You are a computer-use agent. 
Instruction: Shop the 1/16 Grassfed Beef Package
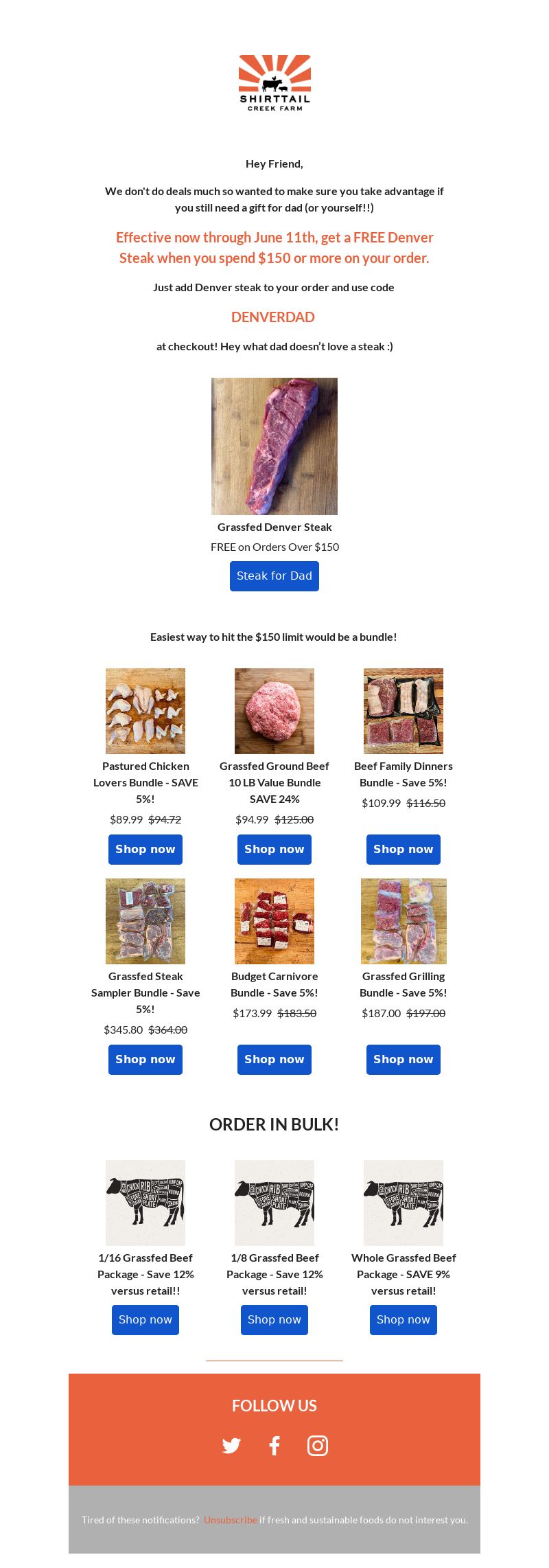145,1320
